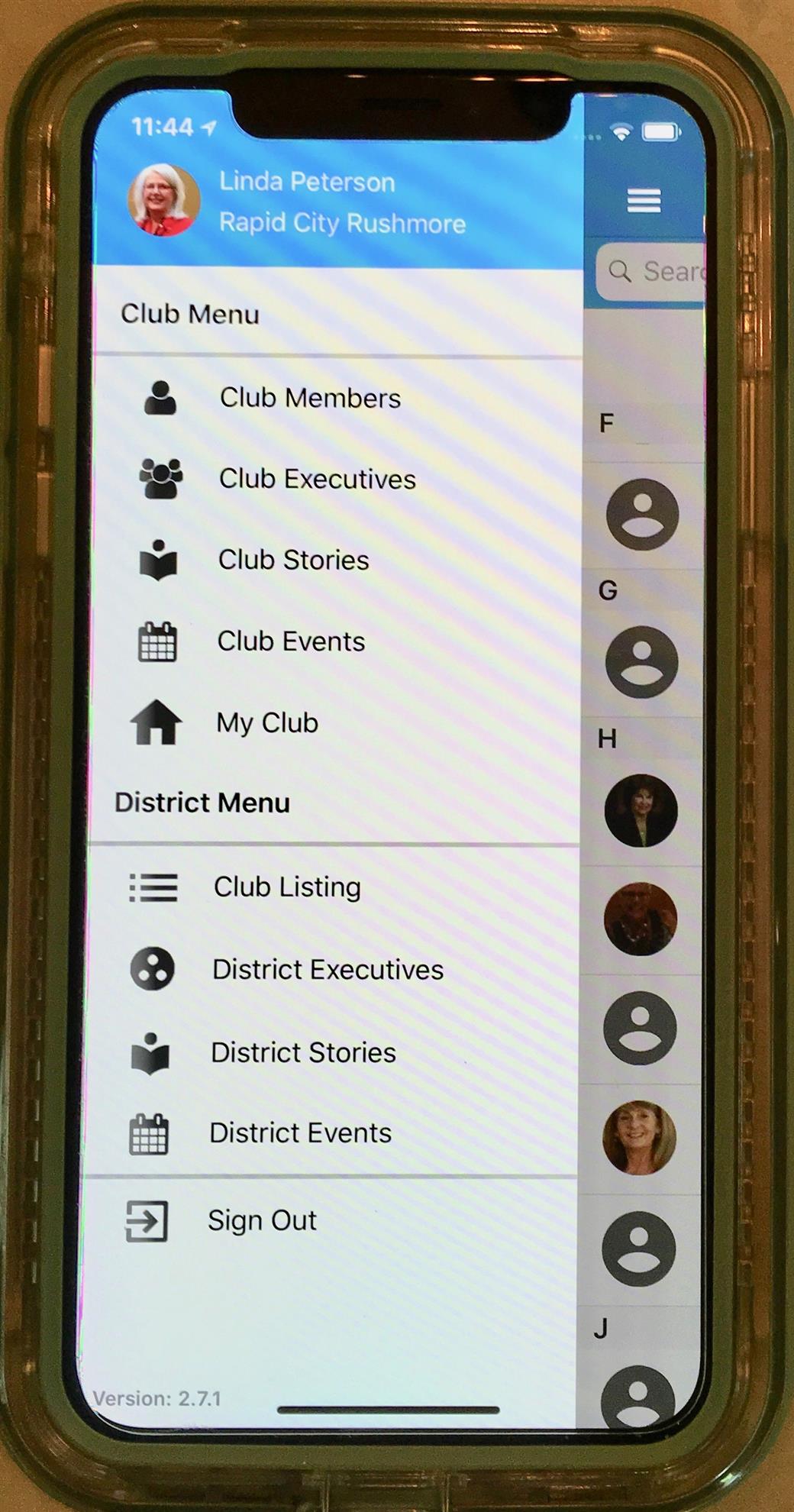Open the Club Listing
The width and height of the screenshot is (794, 1512).
click(x=287, y=887)
